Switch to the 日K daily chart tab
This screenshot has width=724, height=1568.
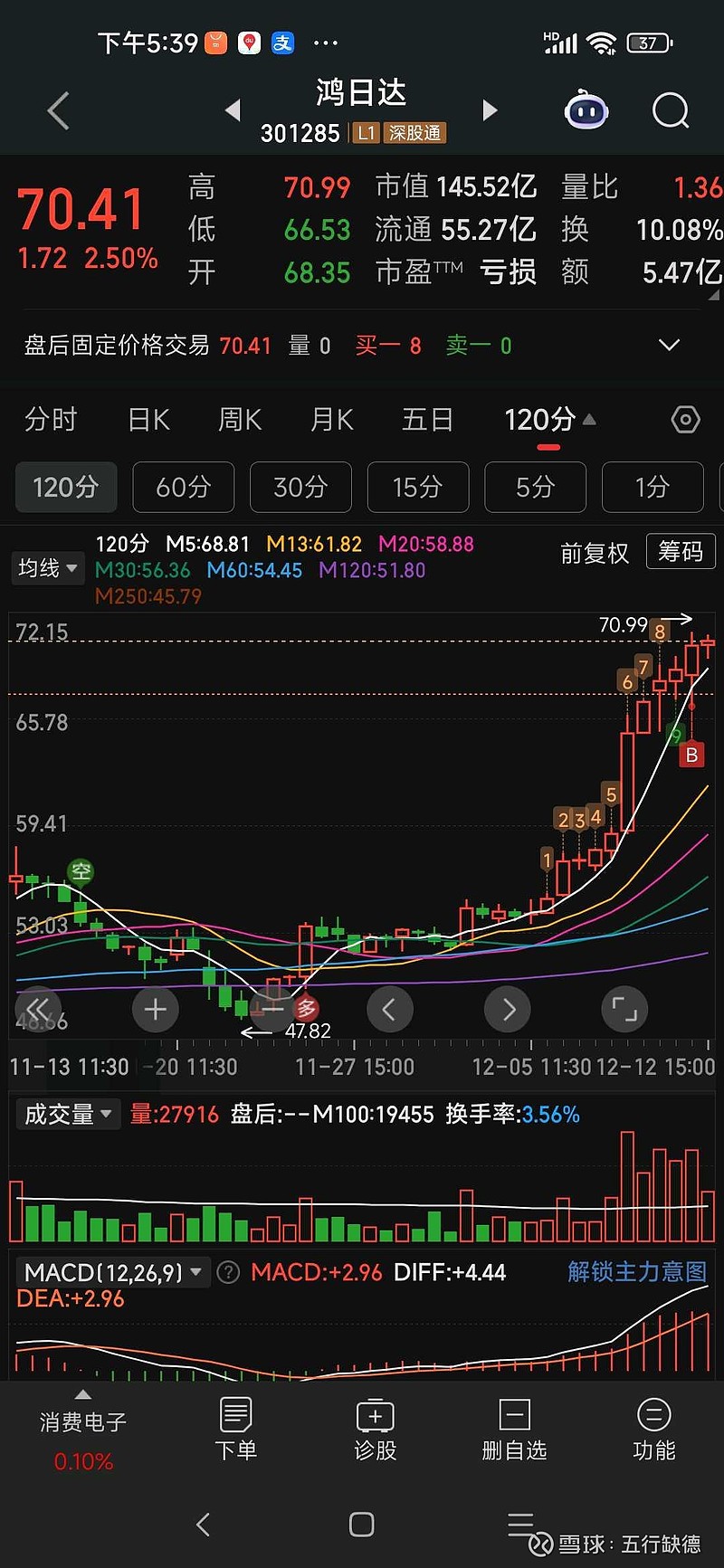click(148, 419)
